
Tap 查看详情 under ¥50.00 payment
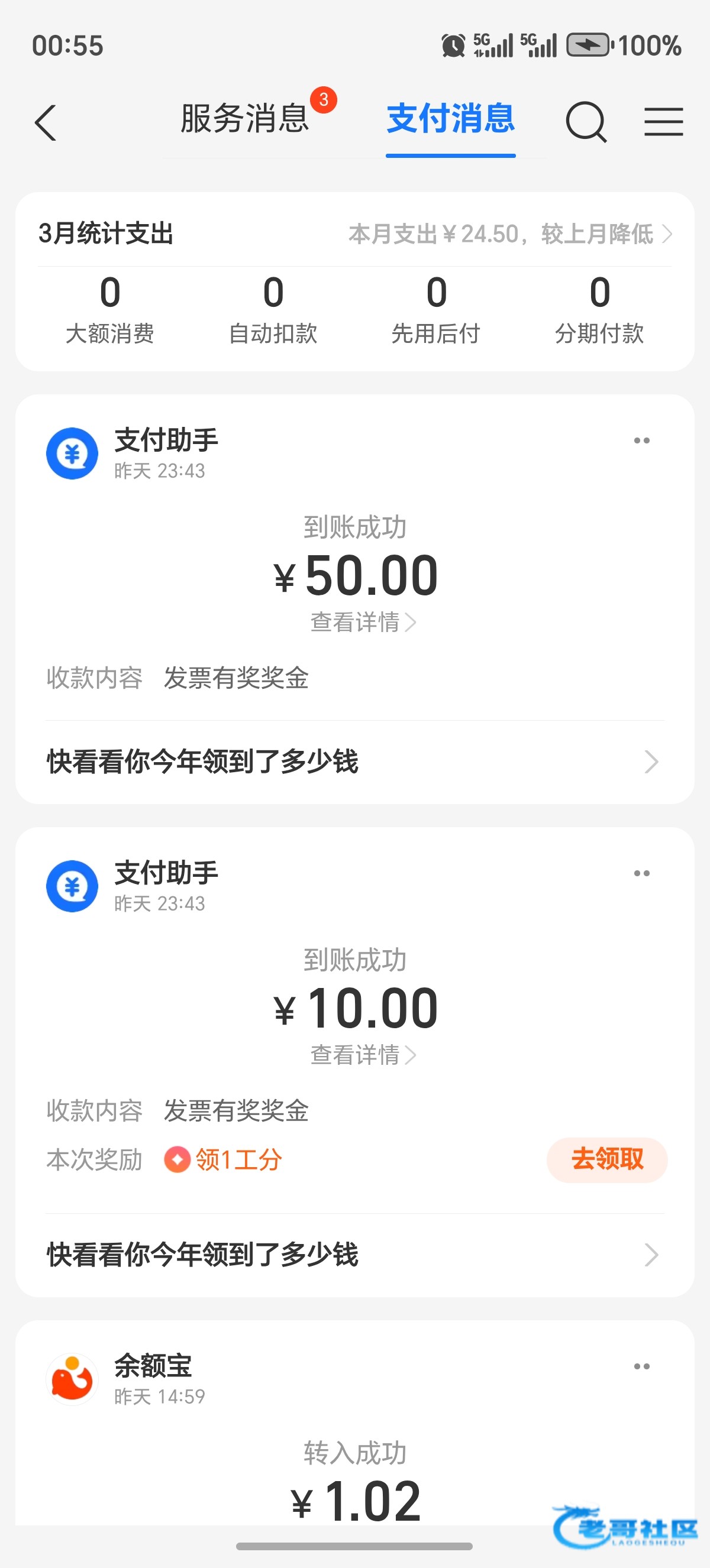point(363,622)
